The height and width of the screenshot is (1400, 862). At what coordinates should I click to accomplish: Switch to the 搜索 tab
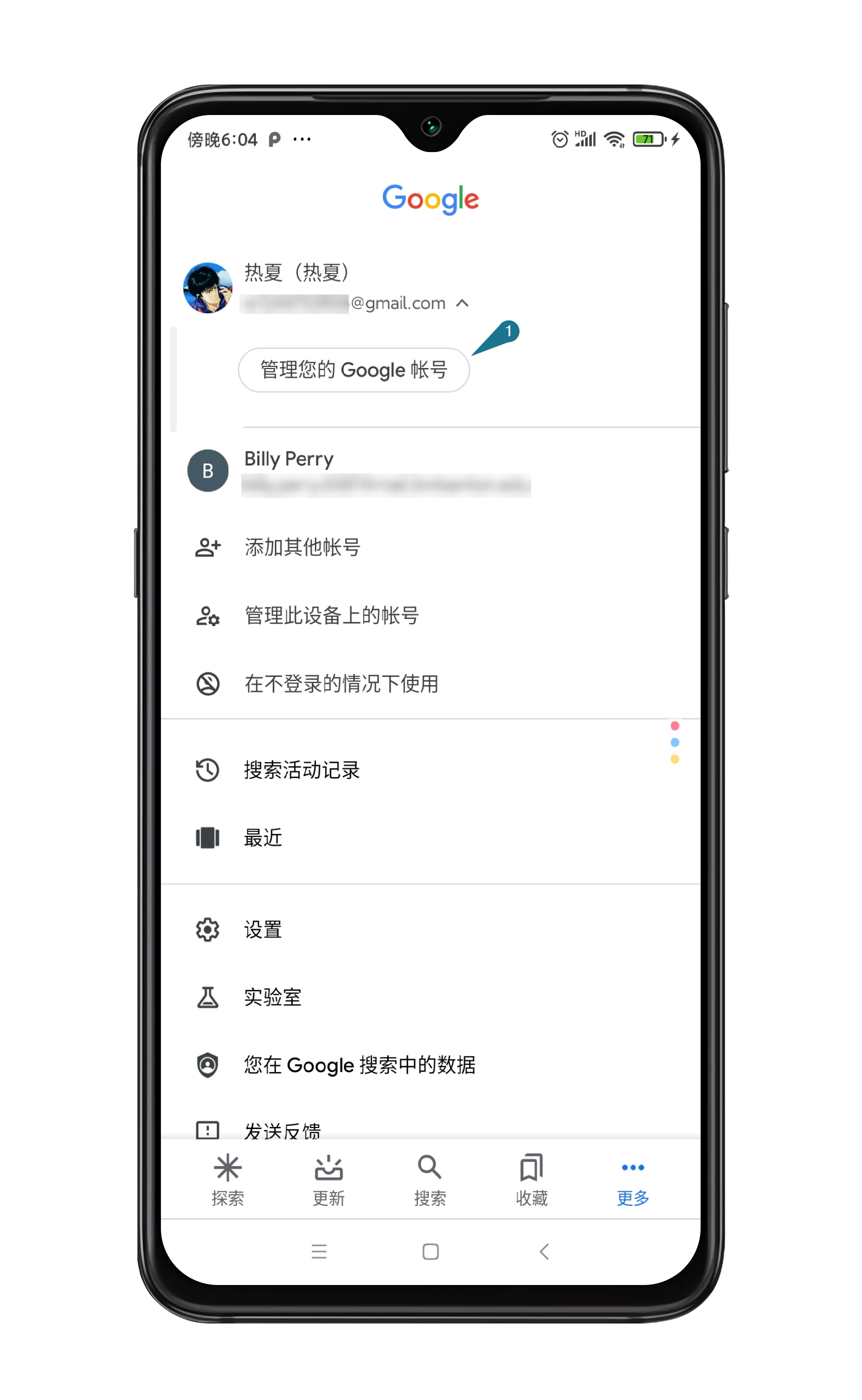pos(430,1179)
